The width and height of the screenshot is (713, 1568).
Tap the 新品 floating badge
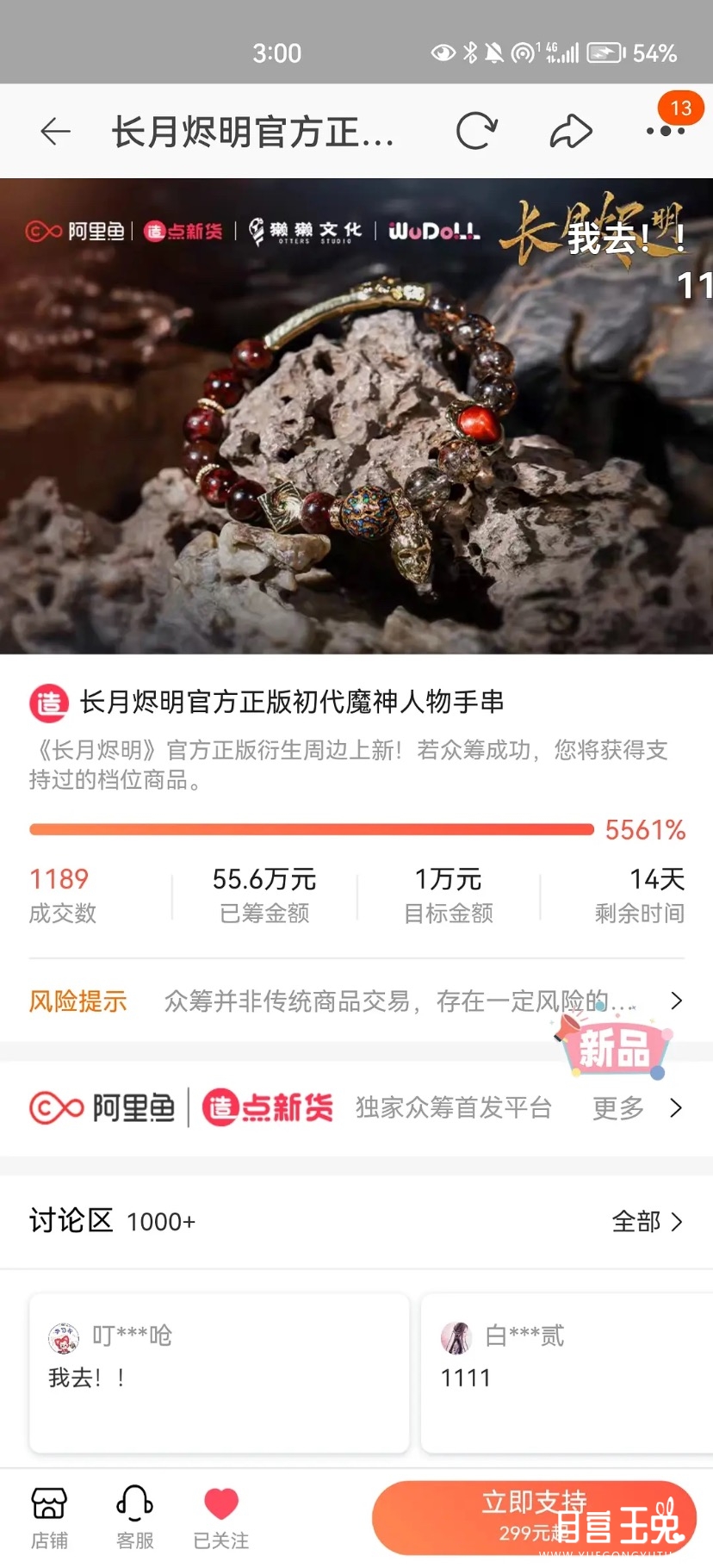(614, 1048)
